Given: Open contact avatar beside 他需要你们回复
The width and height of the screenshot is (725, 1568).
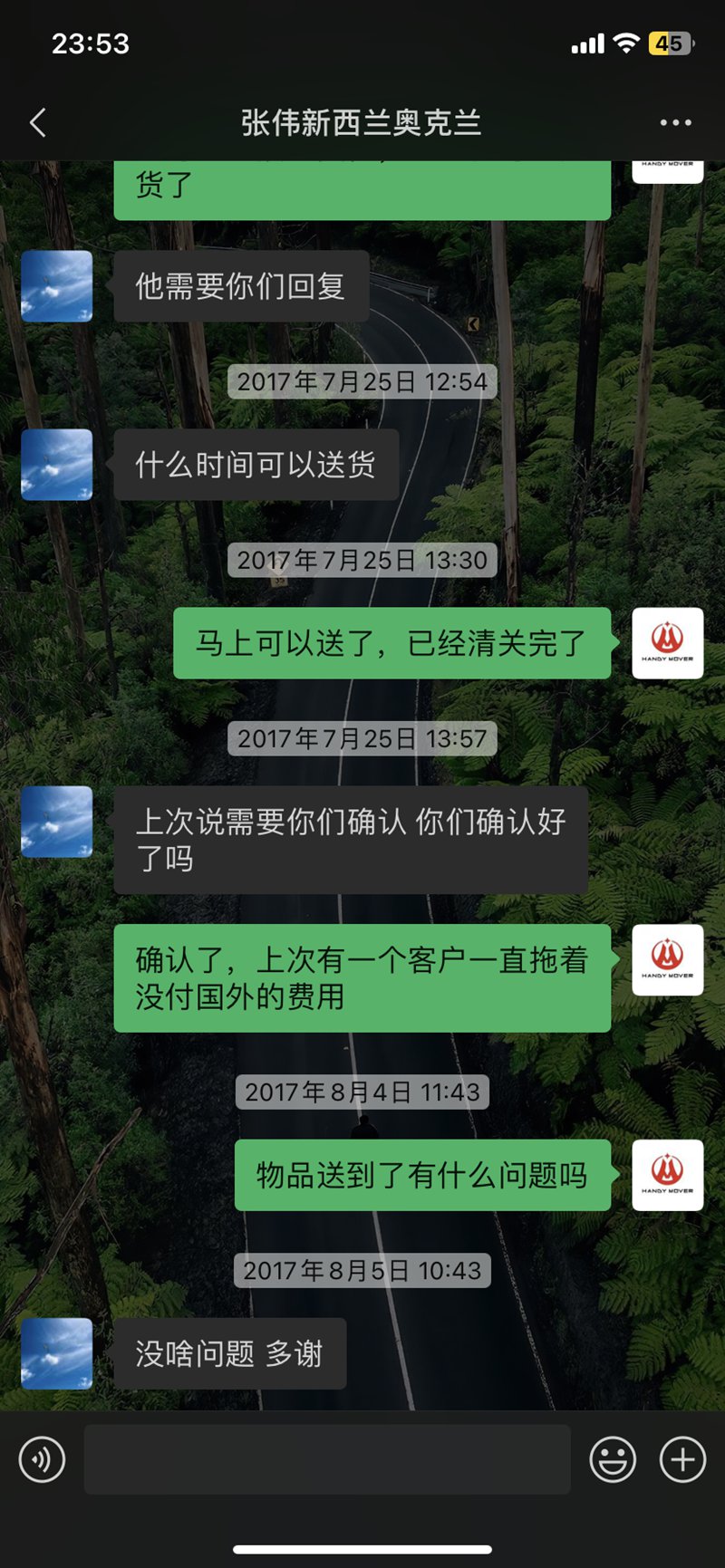Looking at the screenshot, I should [x=57, y=286].
